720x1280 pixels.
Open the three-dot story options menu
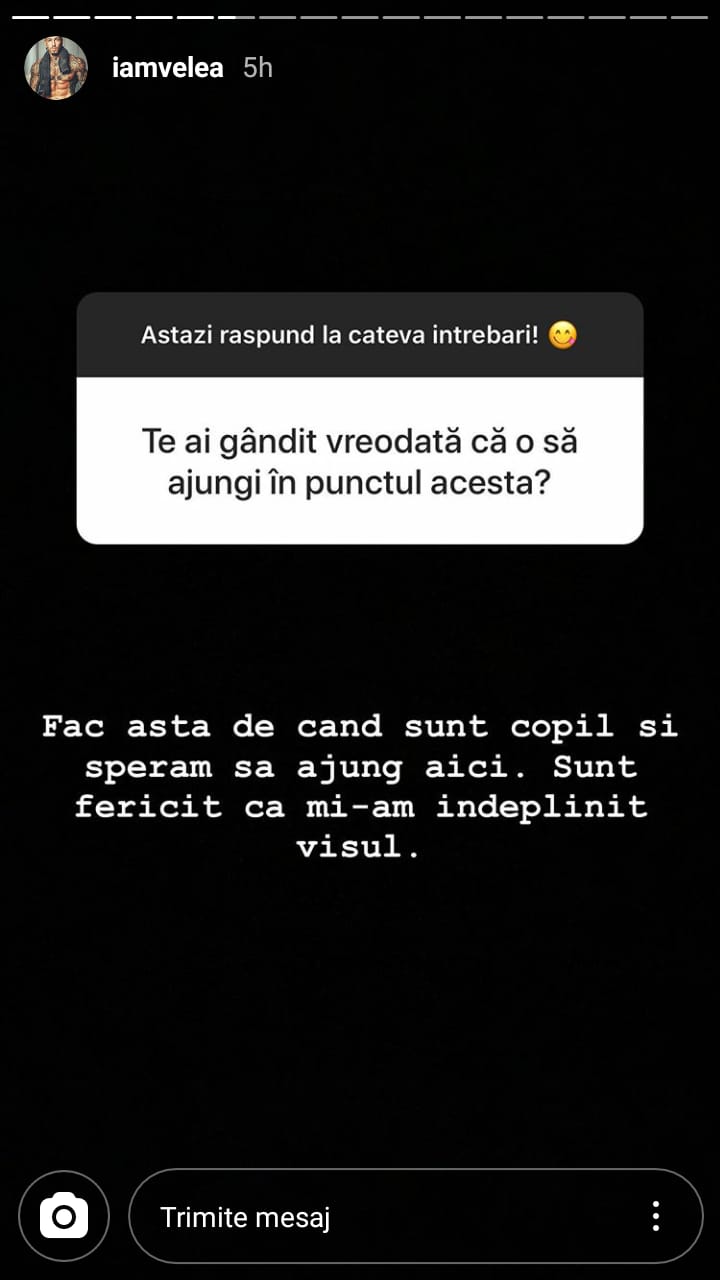coord(656,1216)
